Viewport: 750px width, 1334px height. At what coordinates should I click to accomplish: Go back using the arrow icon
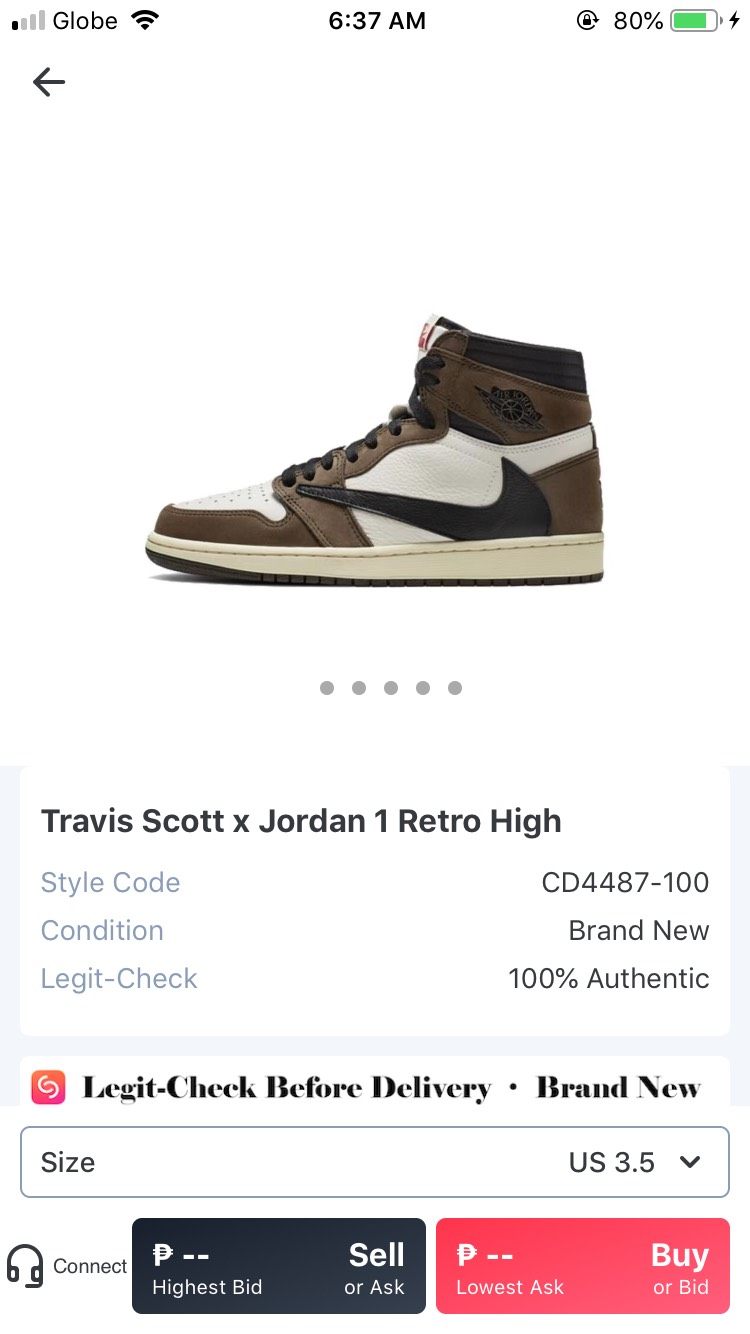click(x=48, y=82)
